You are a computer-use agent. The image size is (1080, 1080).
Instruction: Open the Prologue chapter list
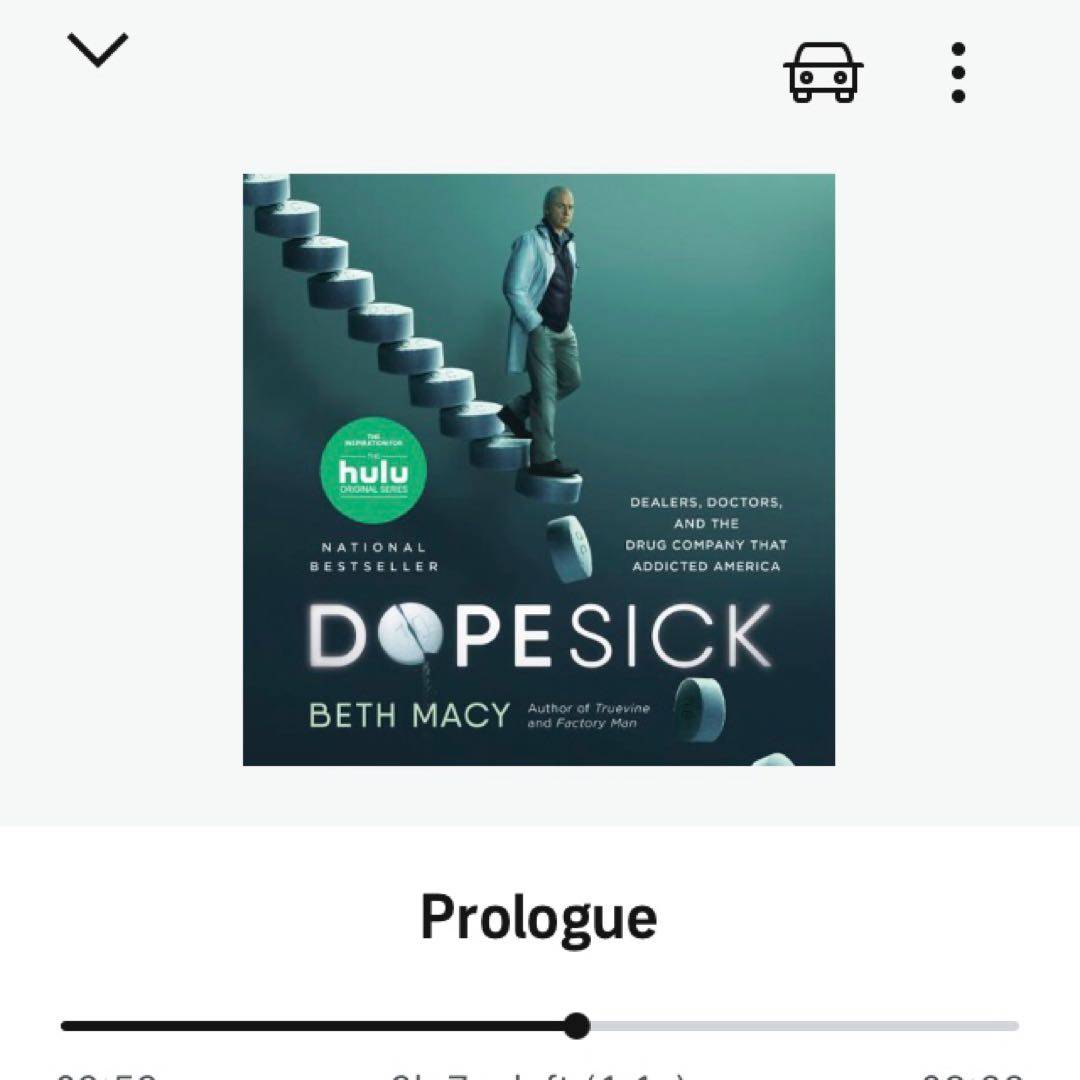[x=539, y=917]
